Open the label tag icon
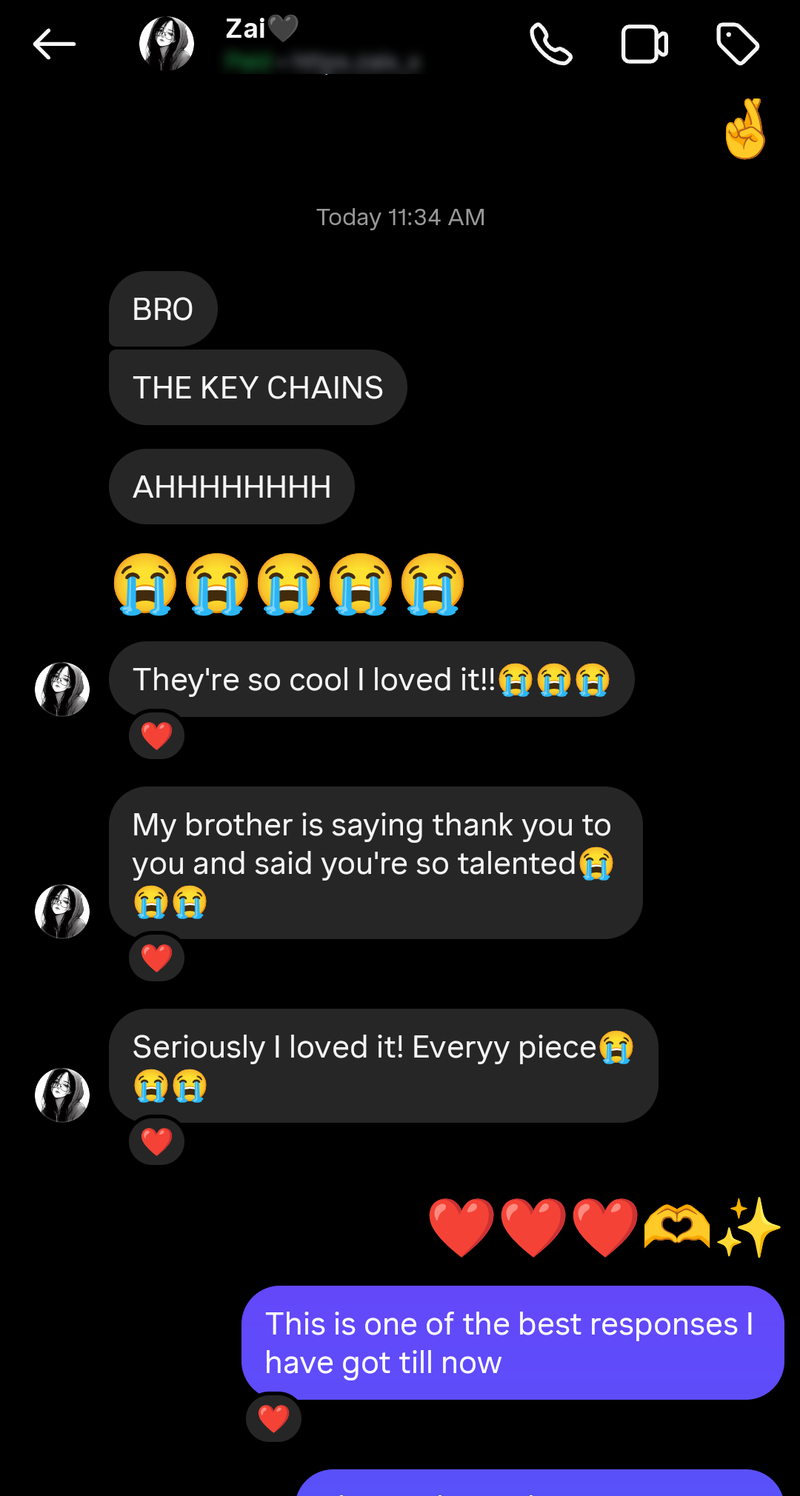800x1496 pixels. [x=738, y=44]
